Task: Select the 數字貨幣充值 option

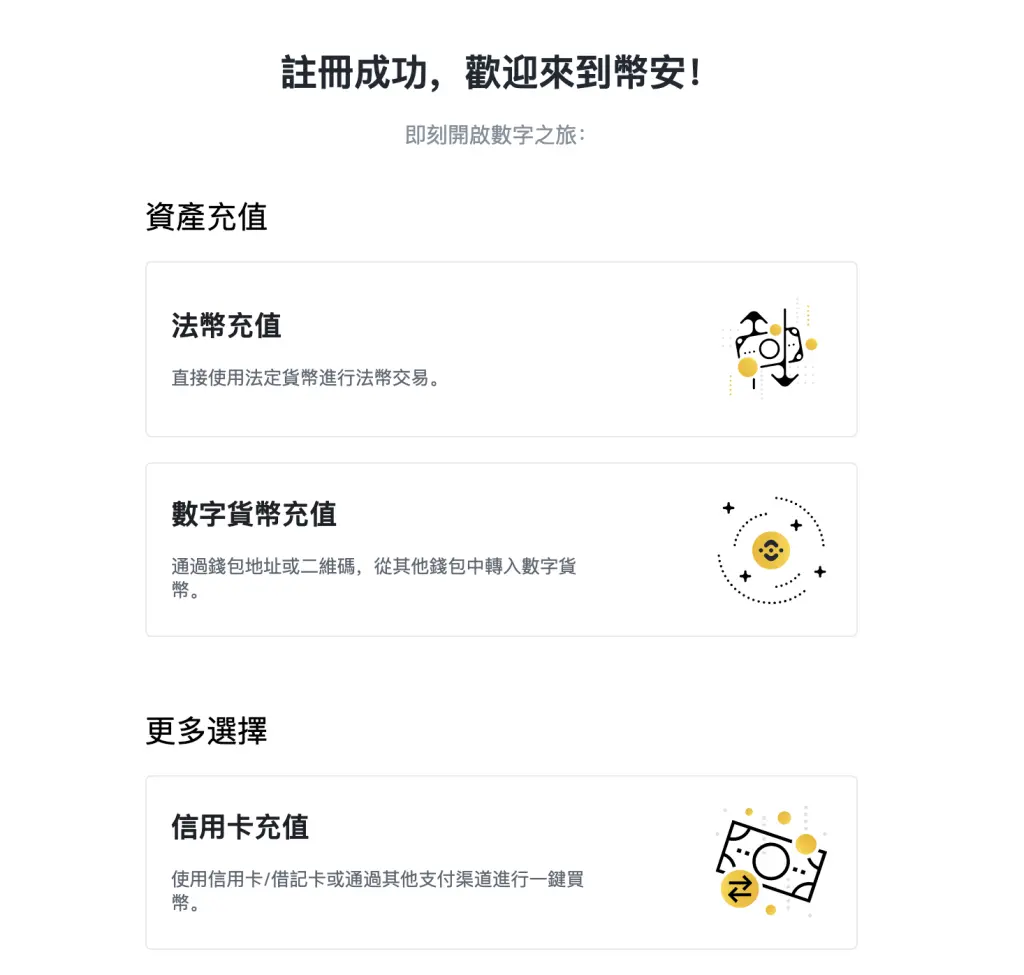Action: pyautogui.click(x=500, y=549)
